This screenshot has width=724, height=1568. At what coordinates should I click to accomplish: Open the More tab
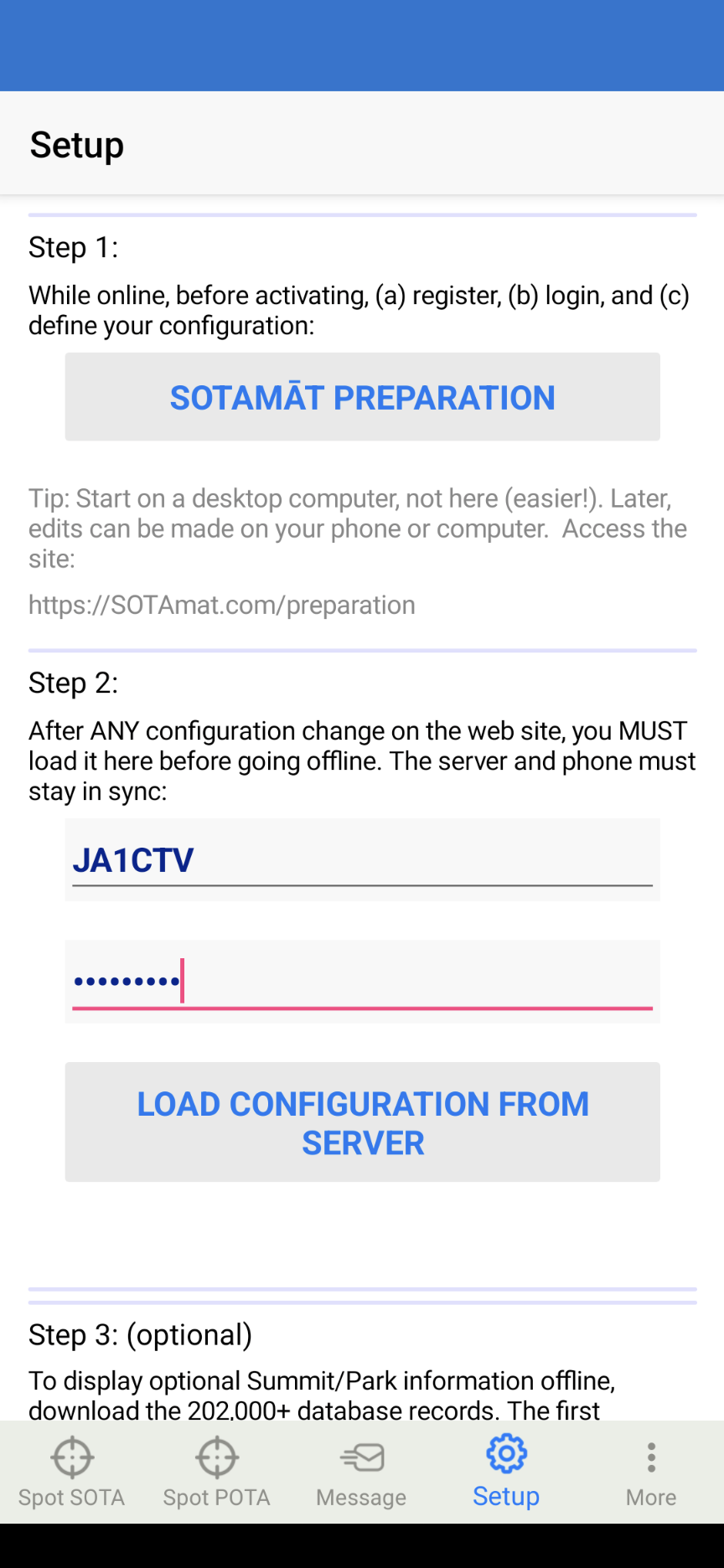point(651,1473)
